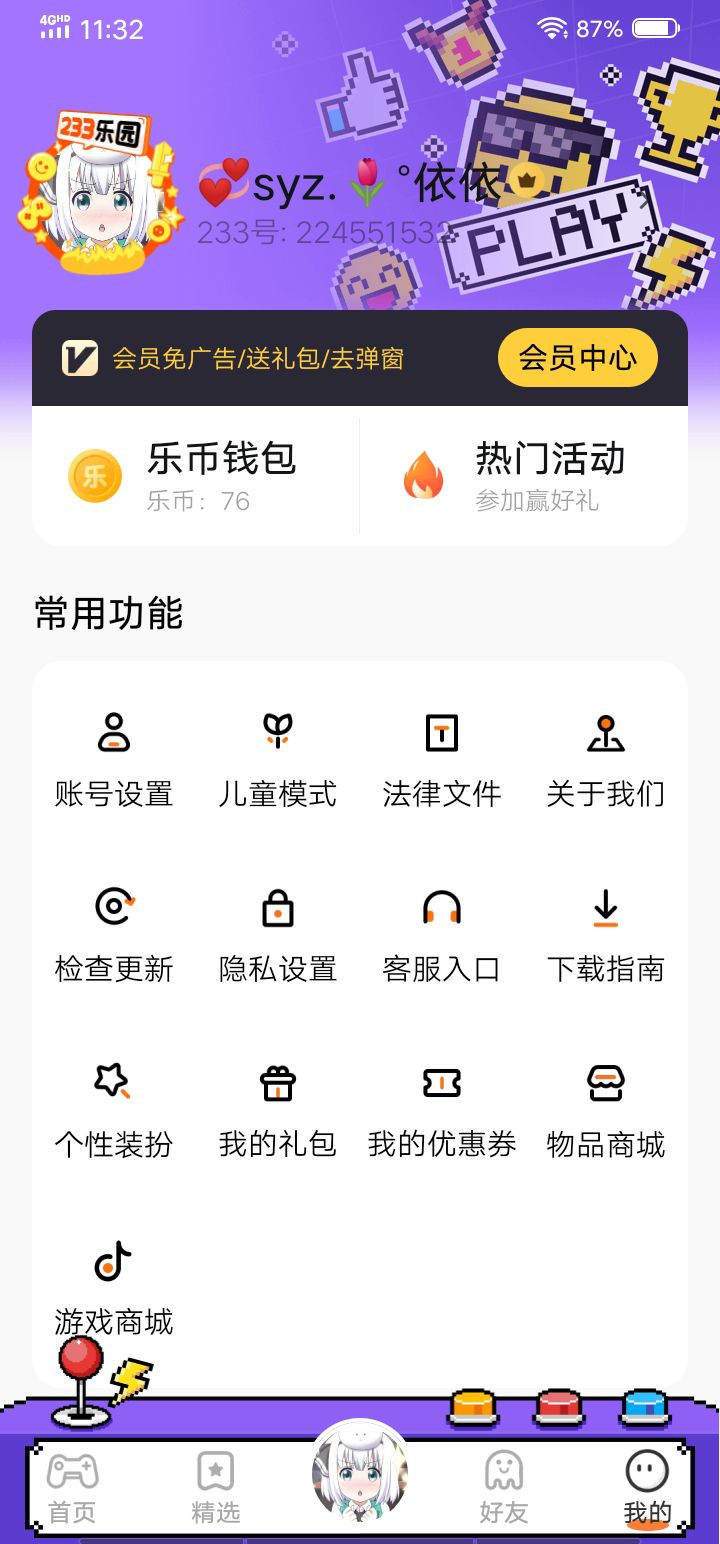View 我的礼包

tap(277, 1109)
